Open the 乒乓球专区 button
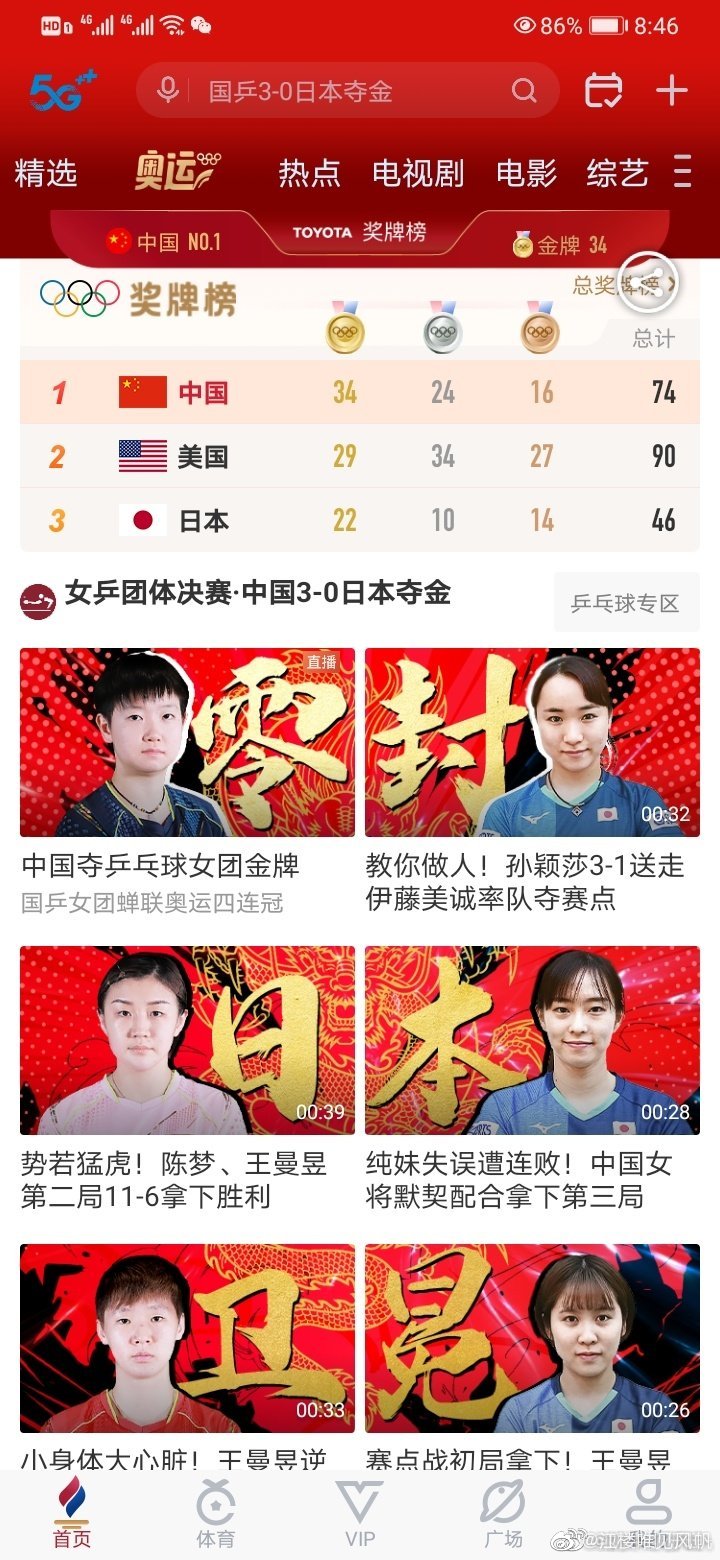Image resolution: width=720 pixels, height=1560 pixels. coord(626,603)
